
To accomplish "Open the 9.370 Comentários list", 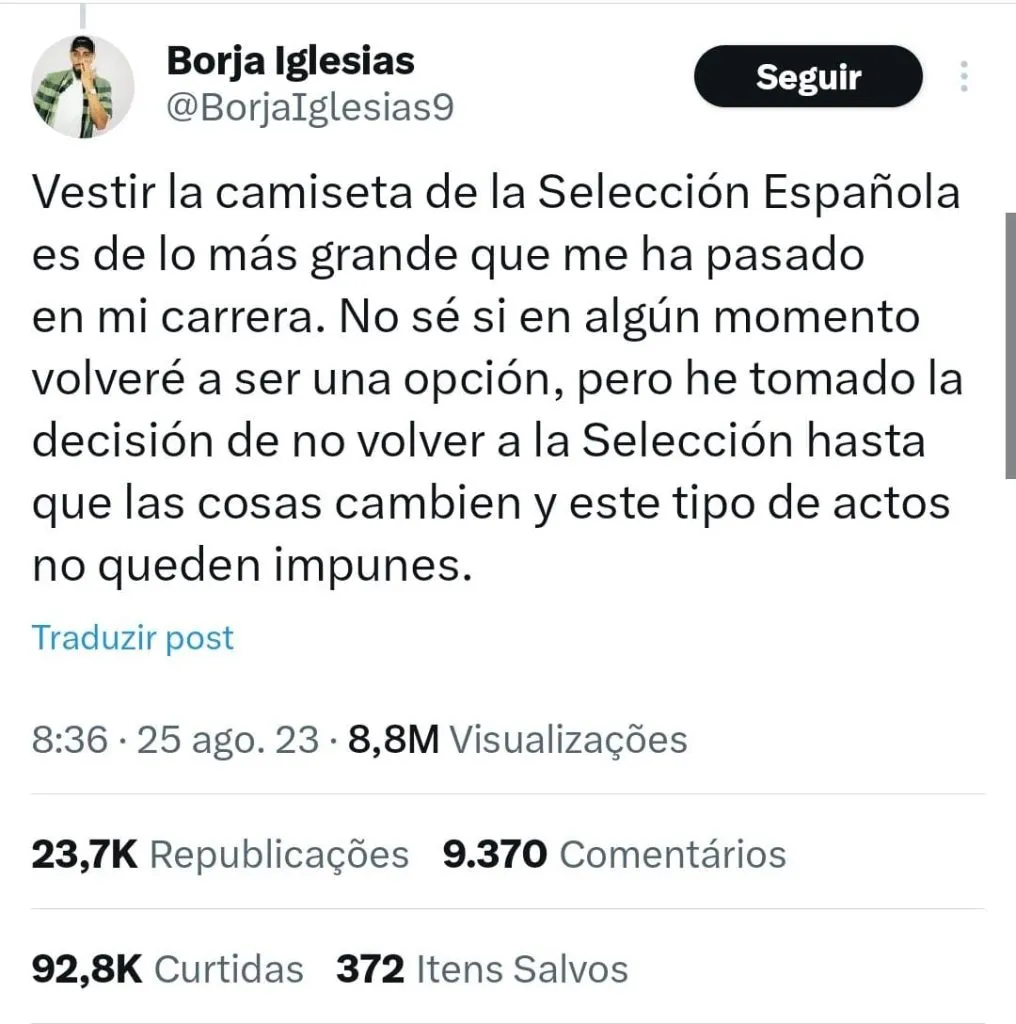I will [x=614, y=854].
